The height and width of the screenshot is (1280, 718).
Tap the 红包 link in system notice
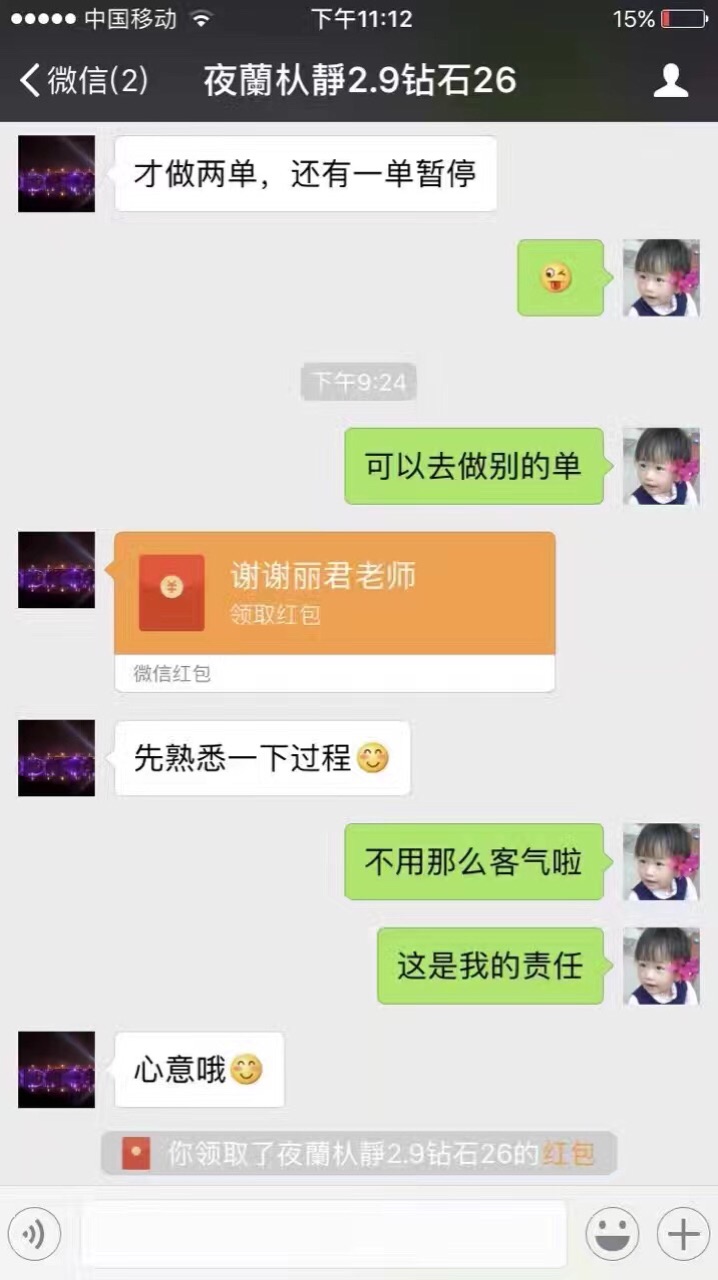[x=568, y=1154]
